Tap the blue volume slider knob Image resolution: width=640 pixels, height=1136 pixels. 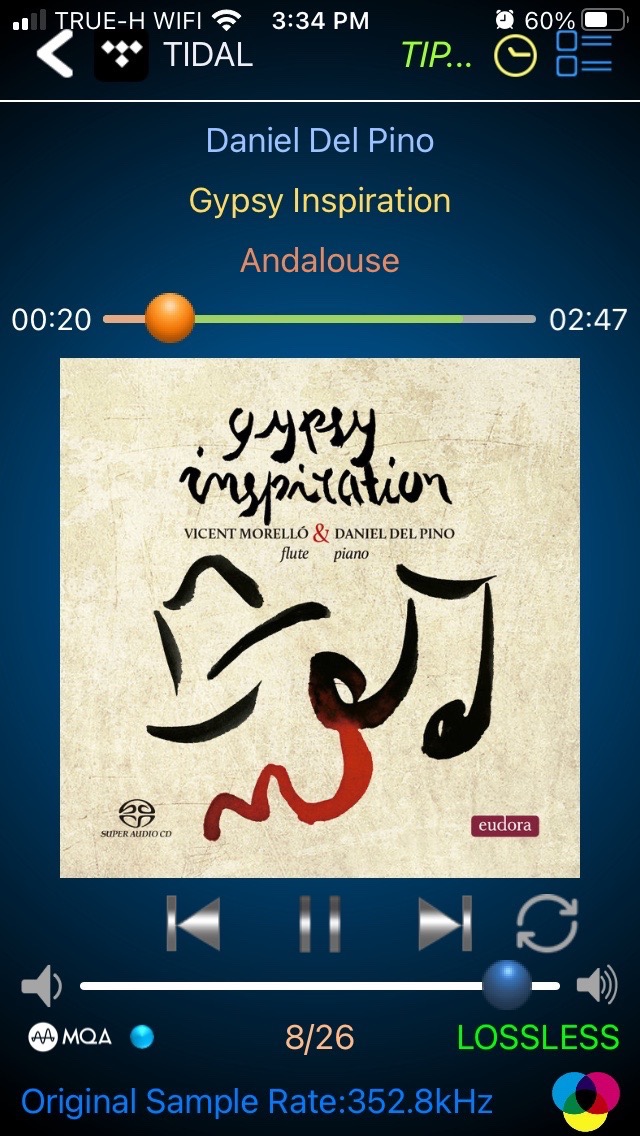508,986
